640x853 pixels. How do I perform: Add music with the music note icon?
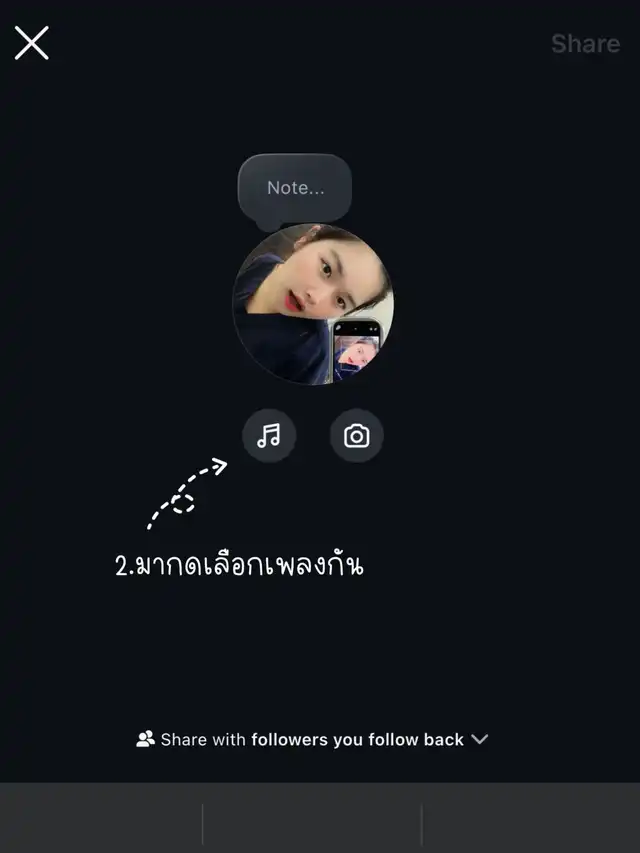269,436
